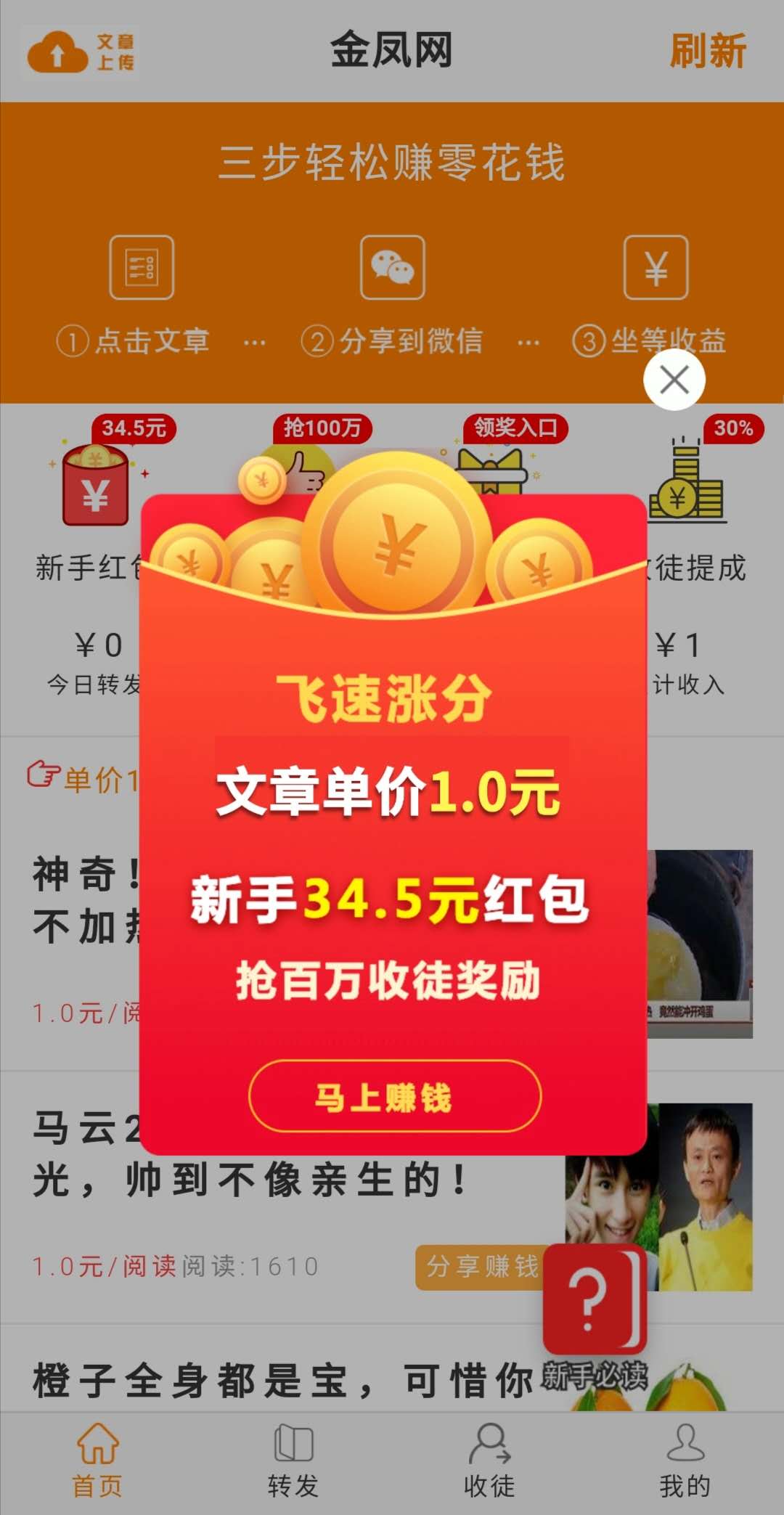784x1515 pixels.
Task: Tap 刷新 to refresh the page
Action: click(707, 52)
